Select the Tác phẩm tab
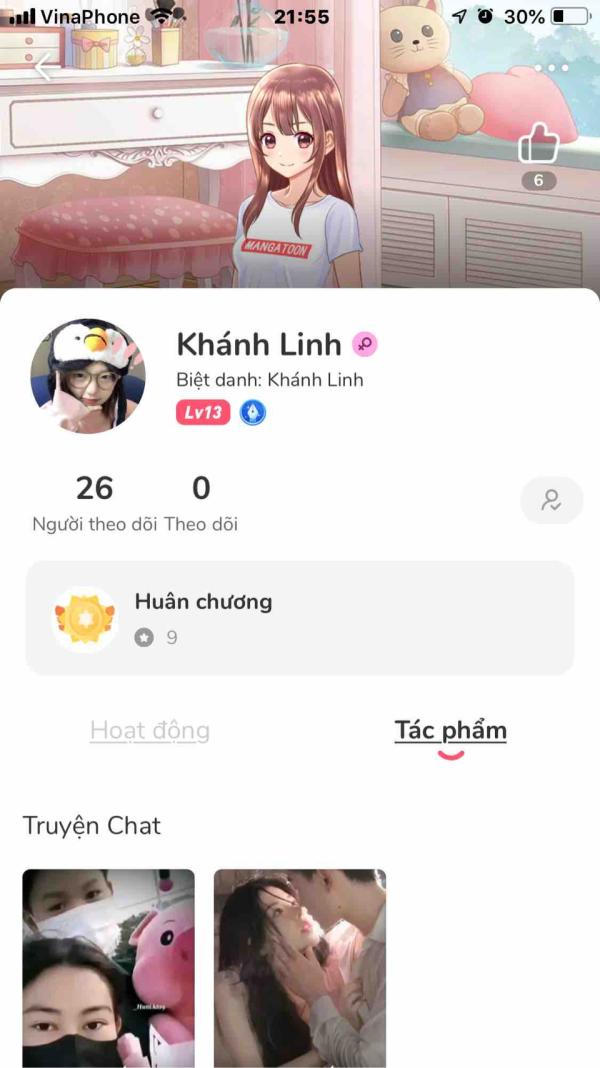 [x=450, y=731]
